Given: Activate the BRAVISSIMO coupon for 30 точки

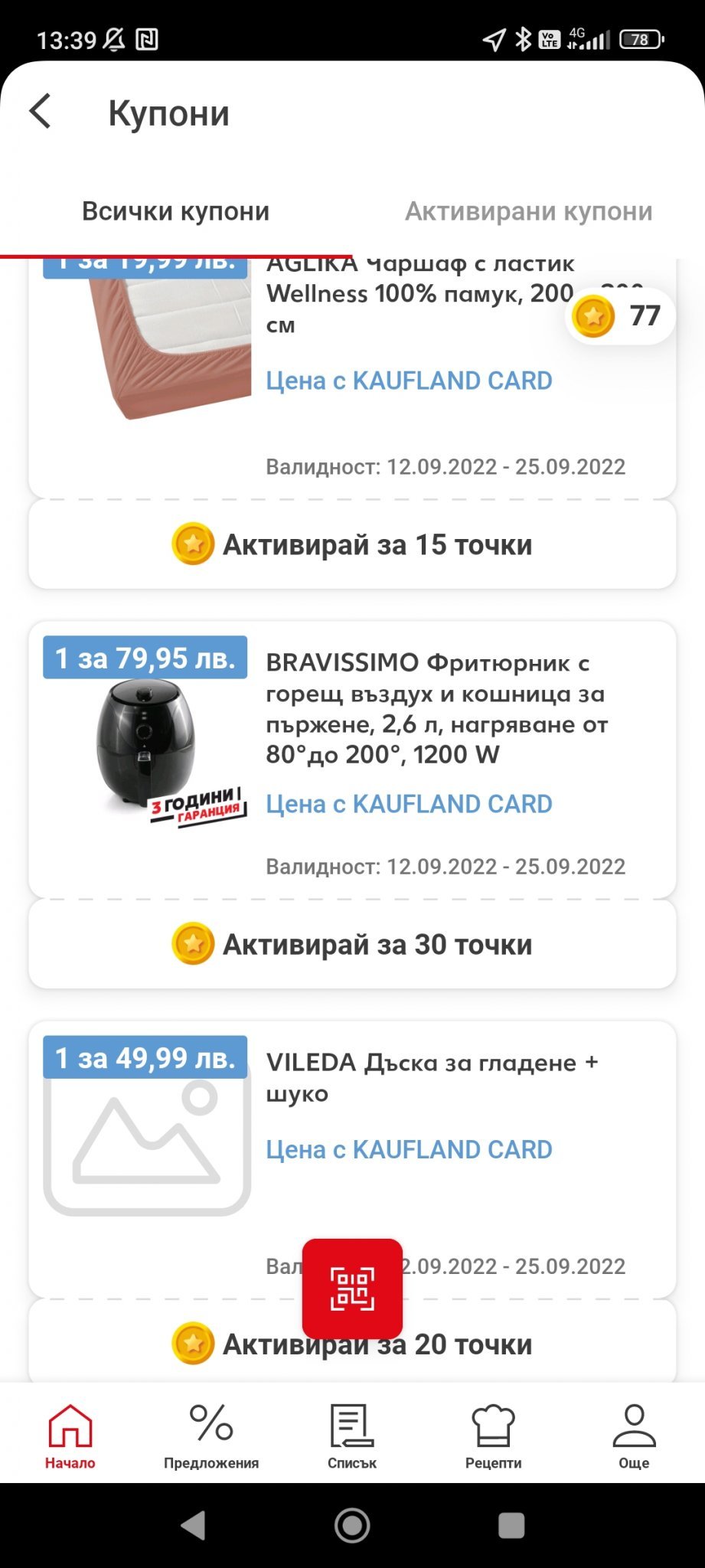Looking at the screenshot, I should coord(352,945).
